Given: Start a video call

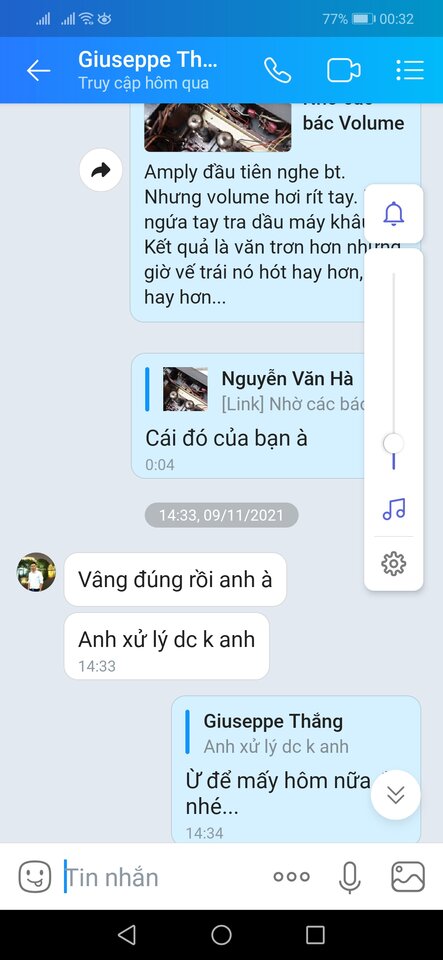Looking at the screenshot, I should [344, 70].
